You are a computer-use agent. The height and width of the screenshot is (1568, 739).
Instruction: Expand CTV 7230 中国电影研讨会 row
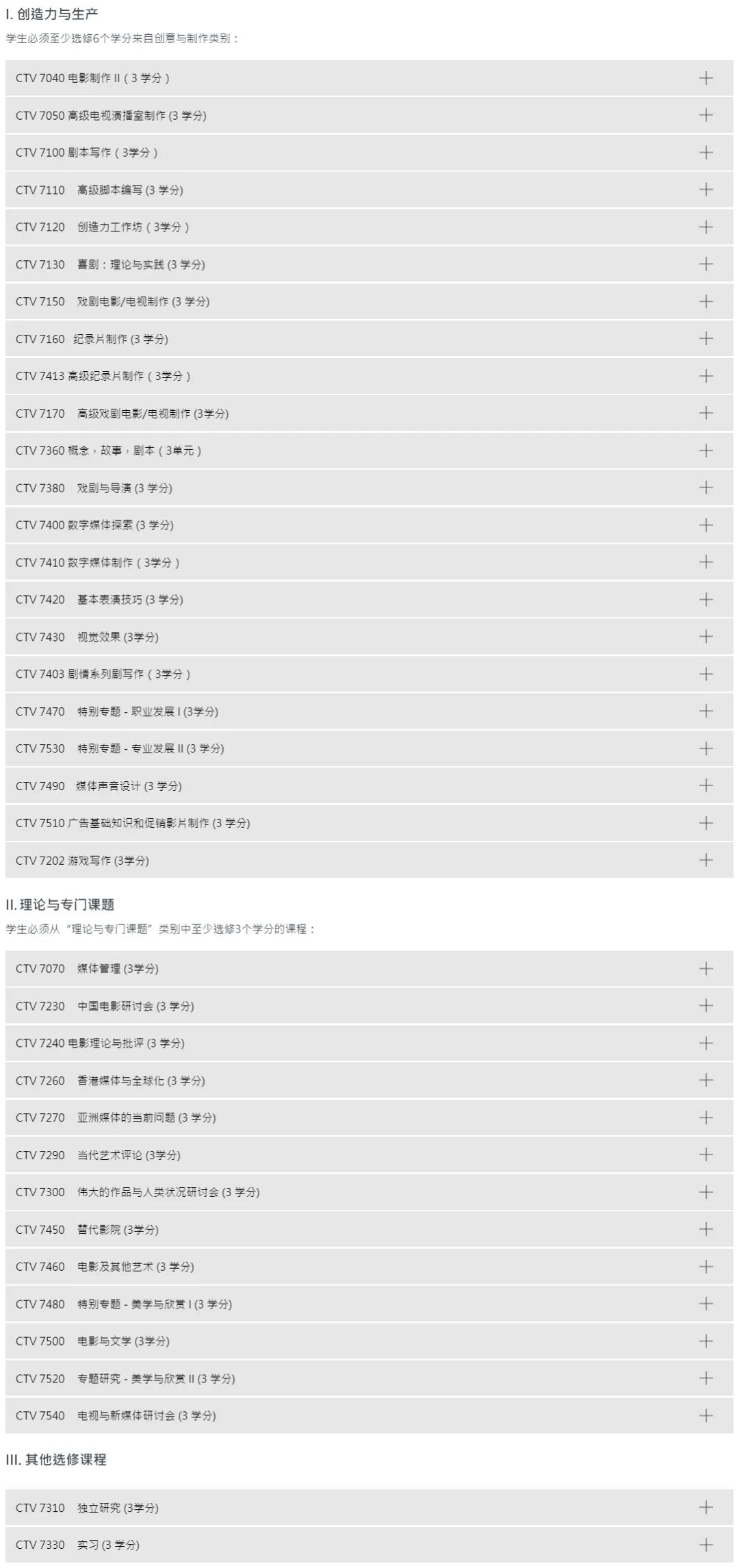coord(705,1006)
